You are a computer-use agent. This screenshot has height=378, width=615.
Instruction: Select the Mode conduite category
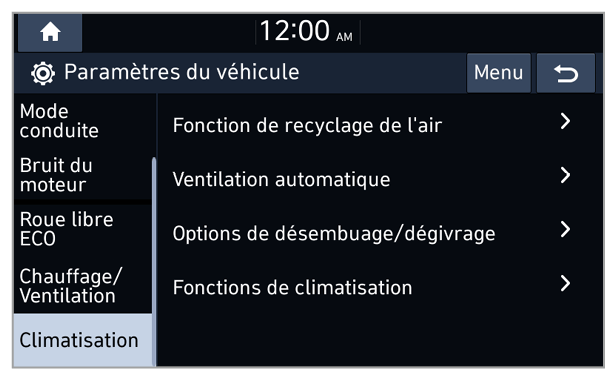(x=83, y=121)
